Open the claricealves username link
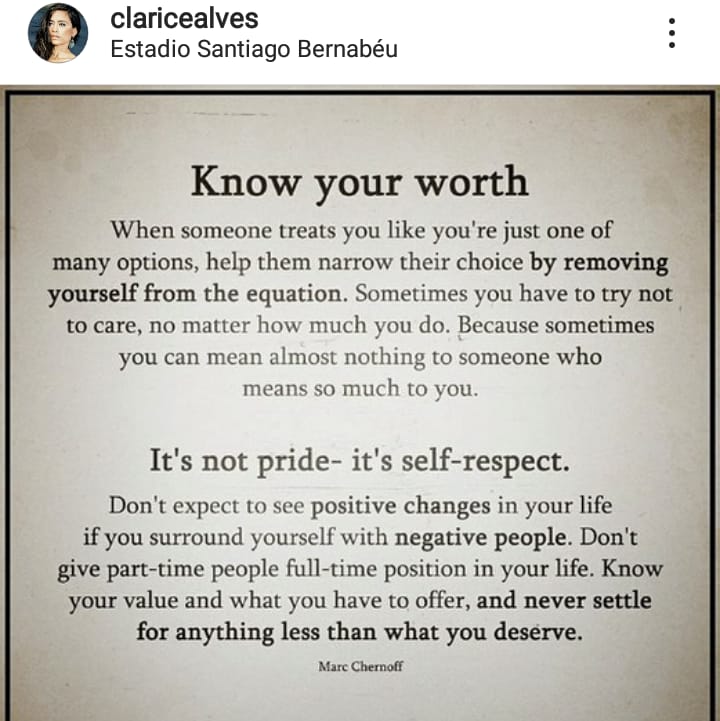This screenshot has height=721, width=720. [185, 18]
